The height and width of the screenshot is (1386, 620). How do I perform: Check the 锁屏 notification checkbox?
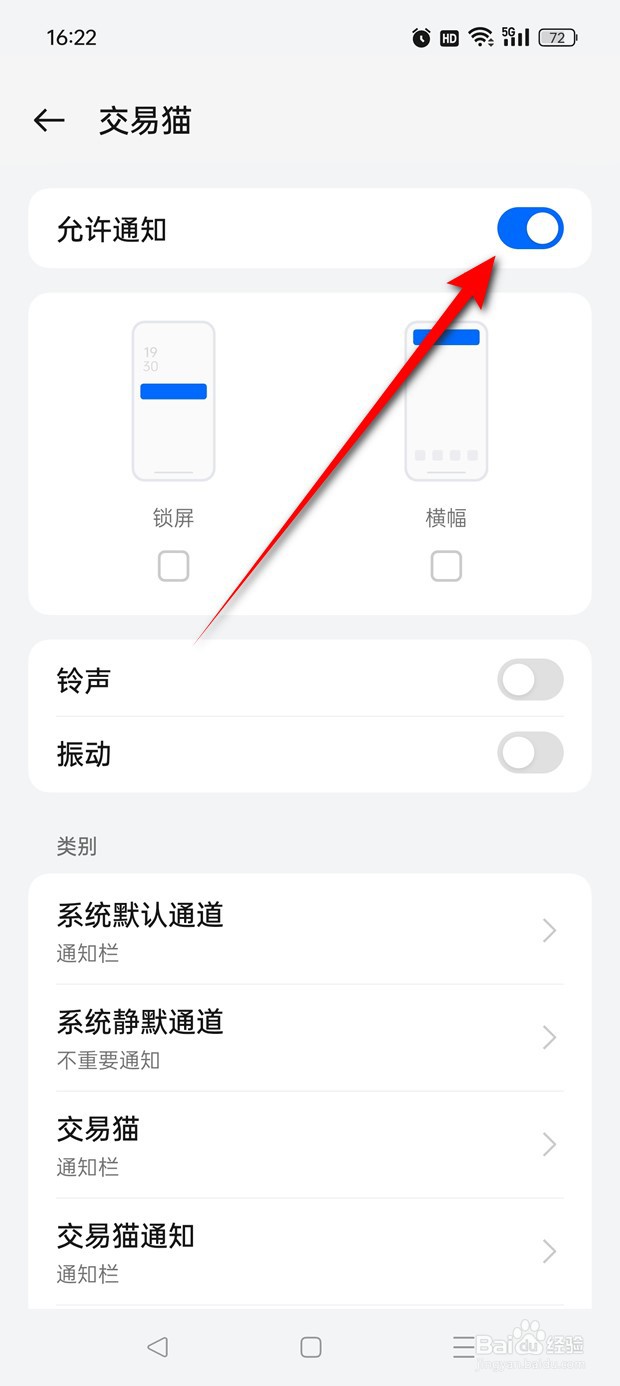(174, 567)
